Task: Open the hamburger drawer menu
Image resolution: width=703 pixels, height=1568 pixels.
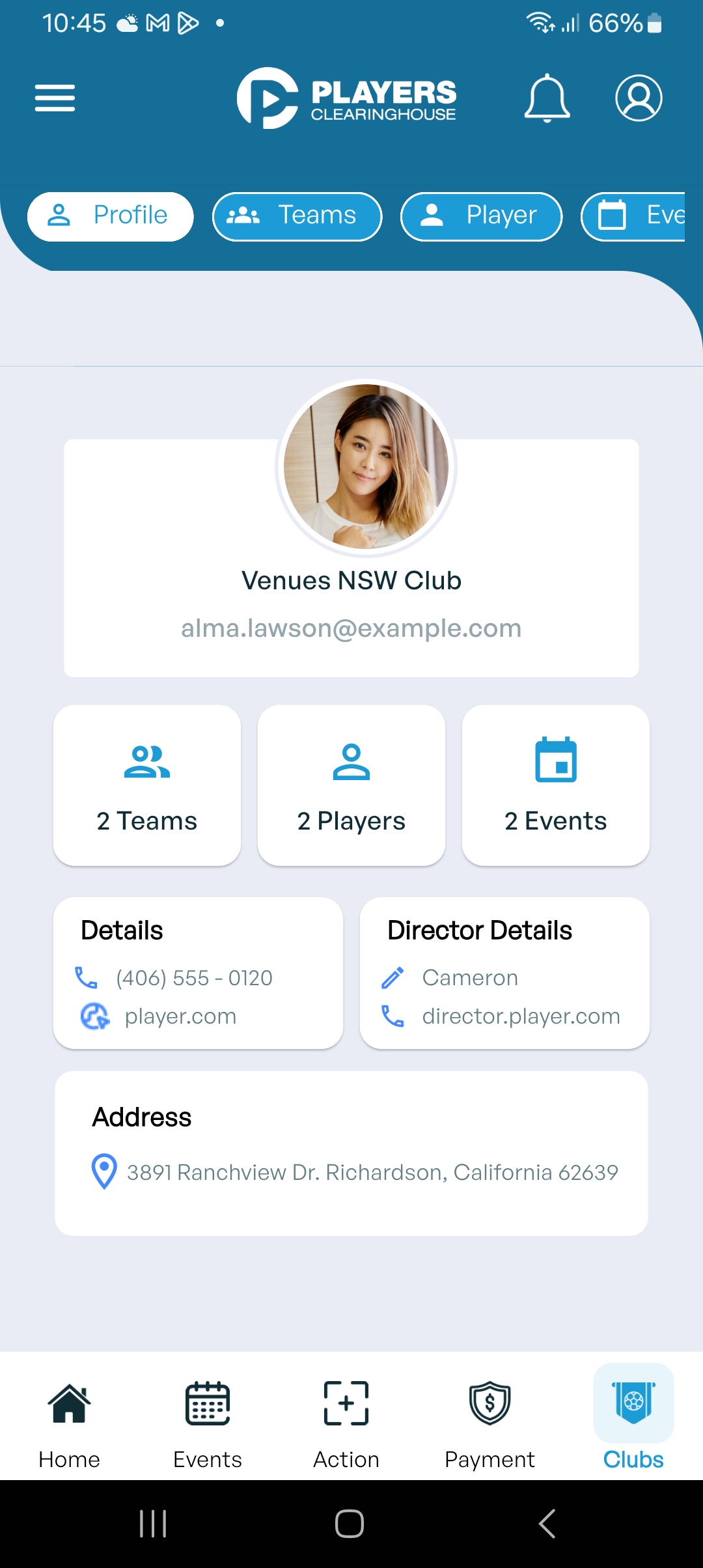Action: click(55, 98)
